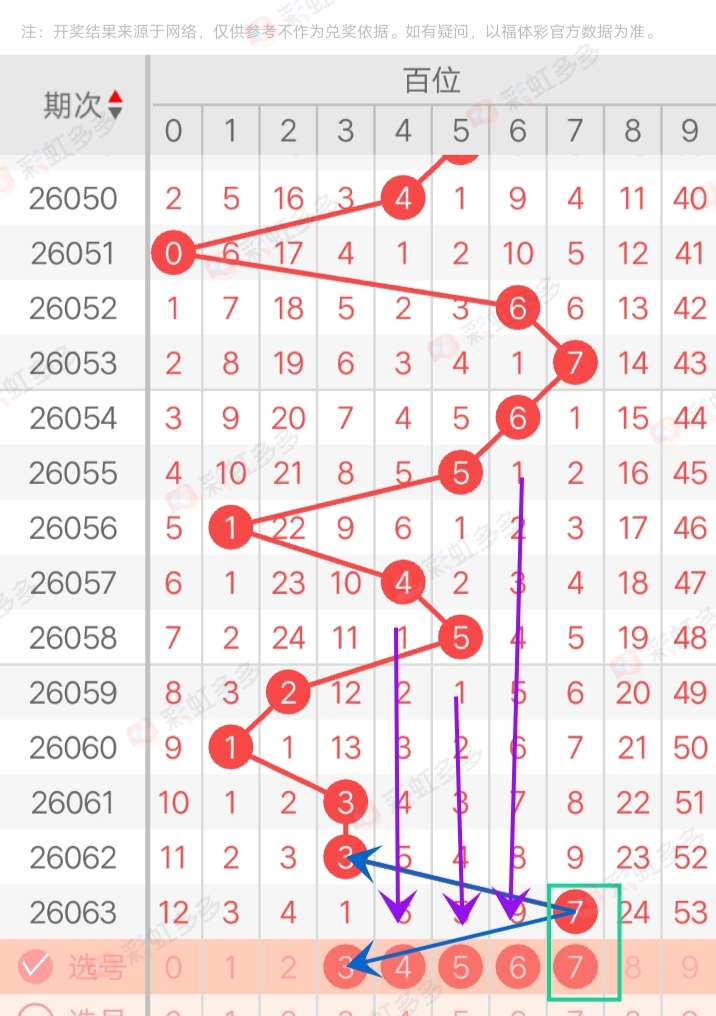Deselect number 4 in 选号 row
This screenshot has height=1016, width=716.
tap(403, 967)
